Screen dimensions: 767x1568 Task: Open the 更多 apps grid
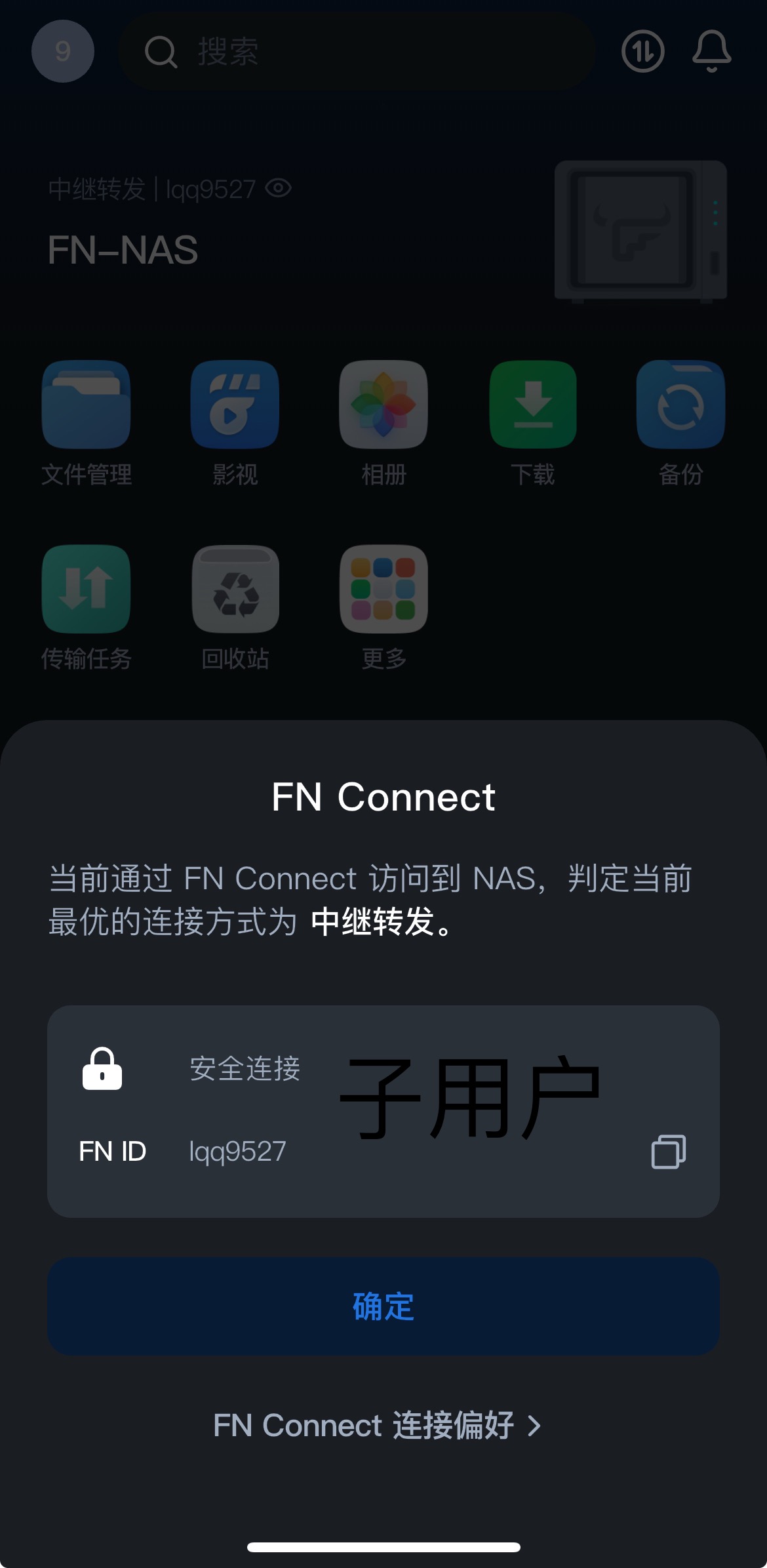[x=384, y=589]
